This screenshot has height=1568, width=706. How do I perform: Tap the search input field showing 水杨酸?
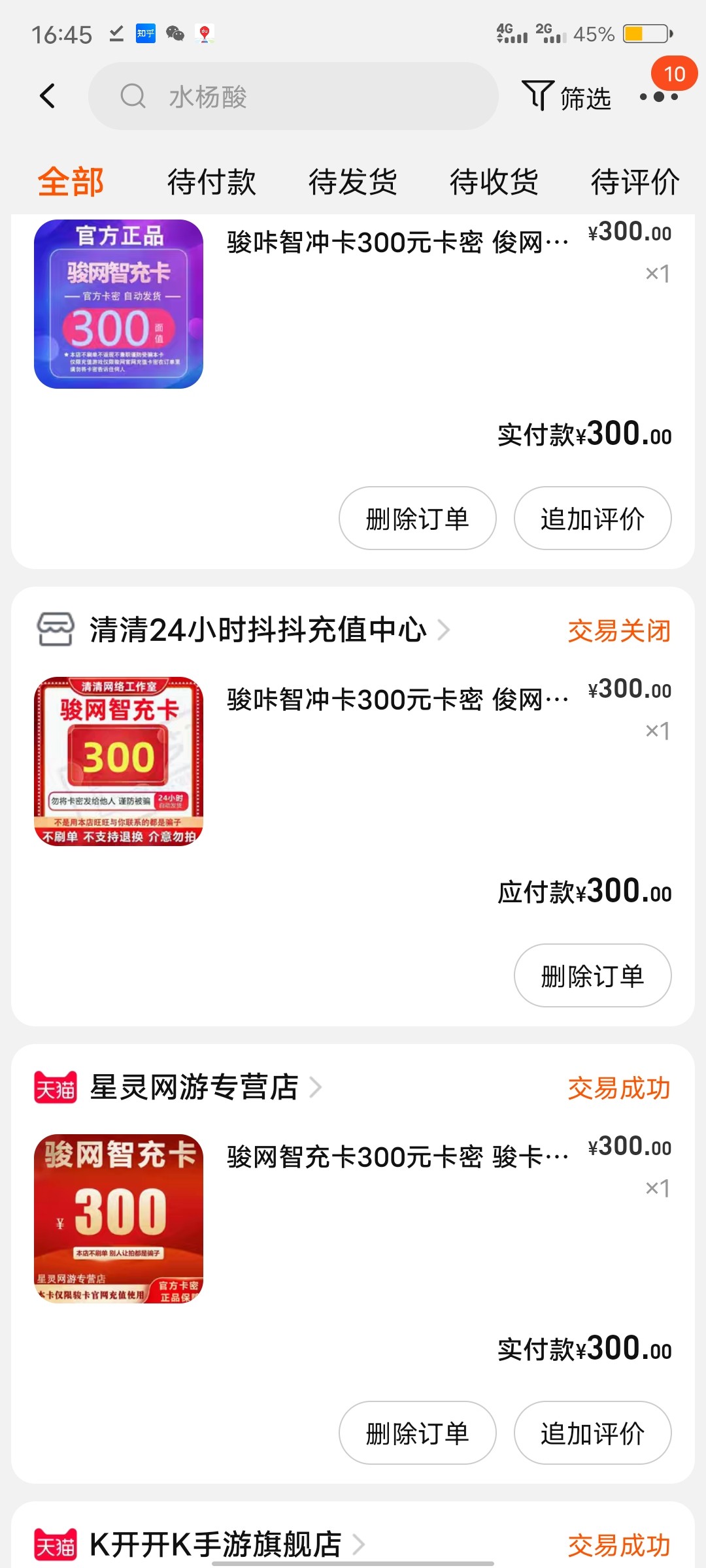[294, 97]
